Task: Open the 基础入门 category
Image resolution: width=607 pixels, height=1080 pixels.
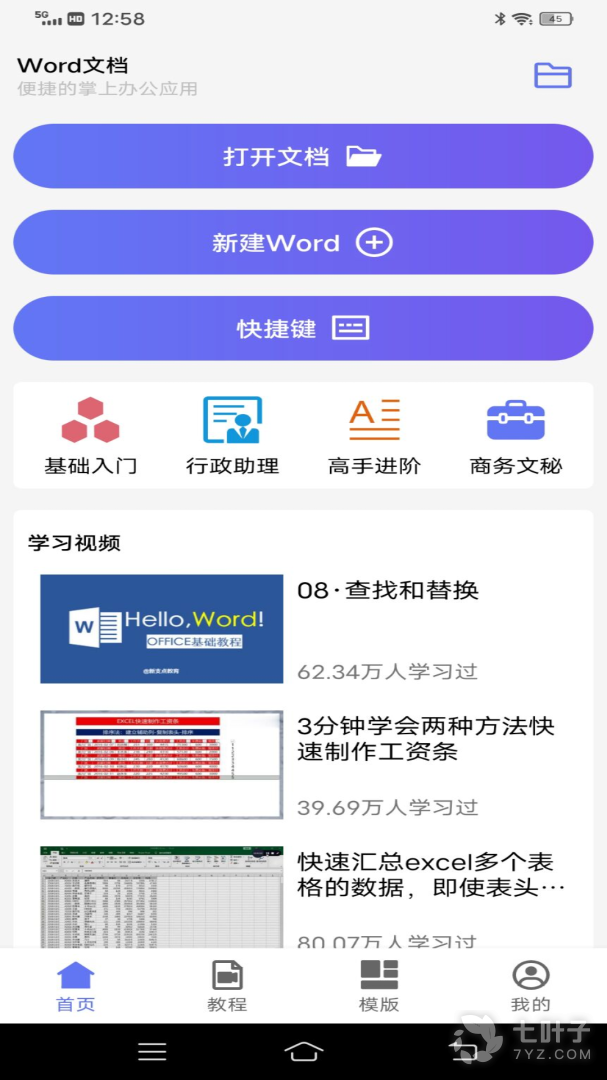Action: pyautogui.click(x=90, y=436)
